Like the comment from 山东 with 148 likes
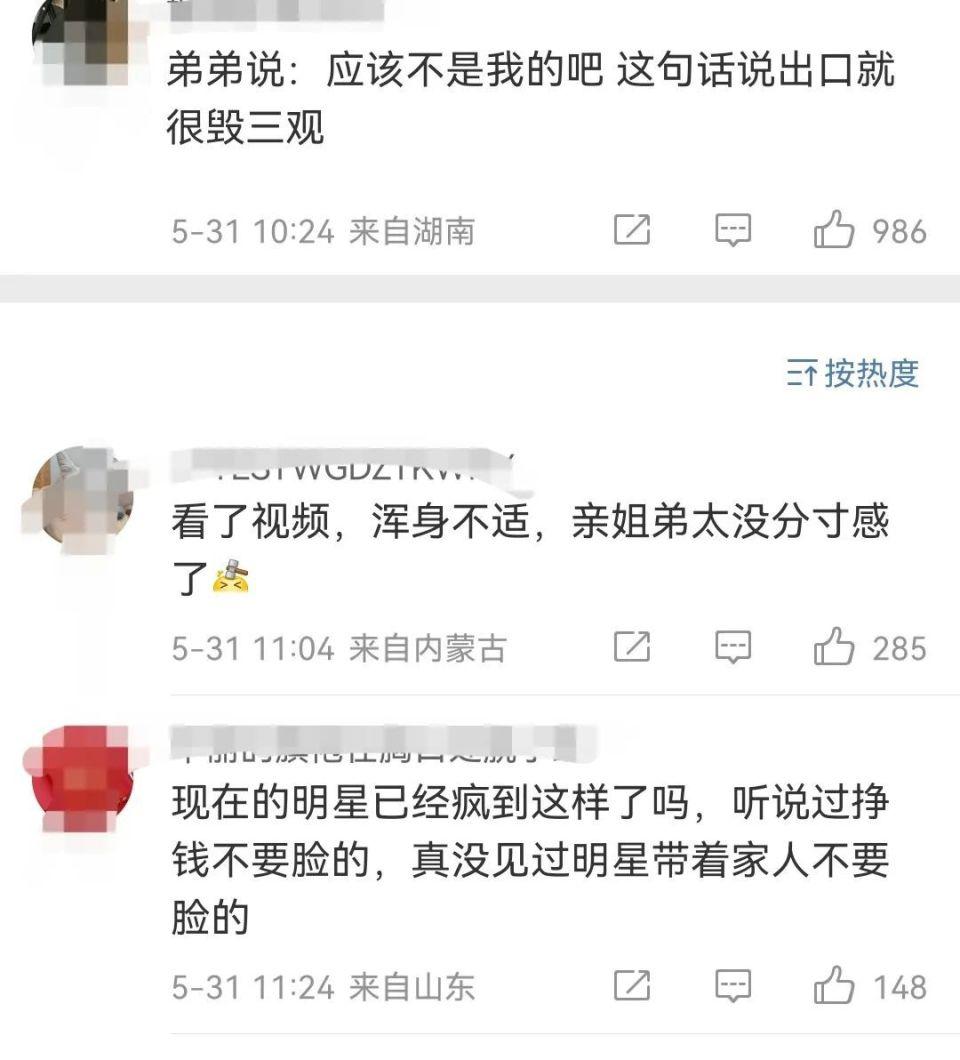Viewport: 960px width, 1060px height. [833, 987]
